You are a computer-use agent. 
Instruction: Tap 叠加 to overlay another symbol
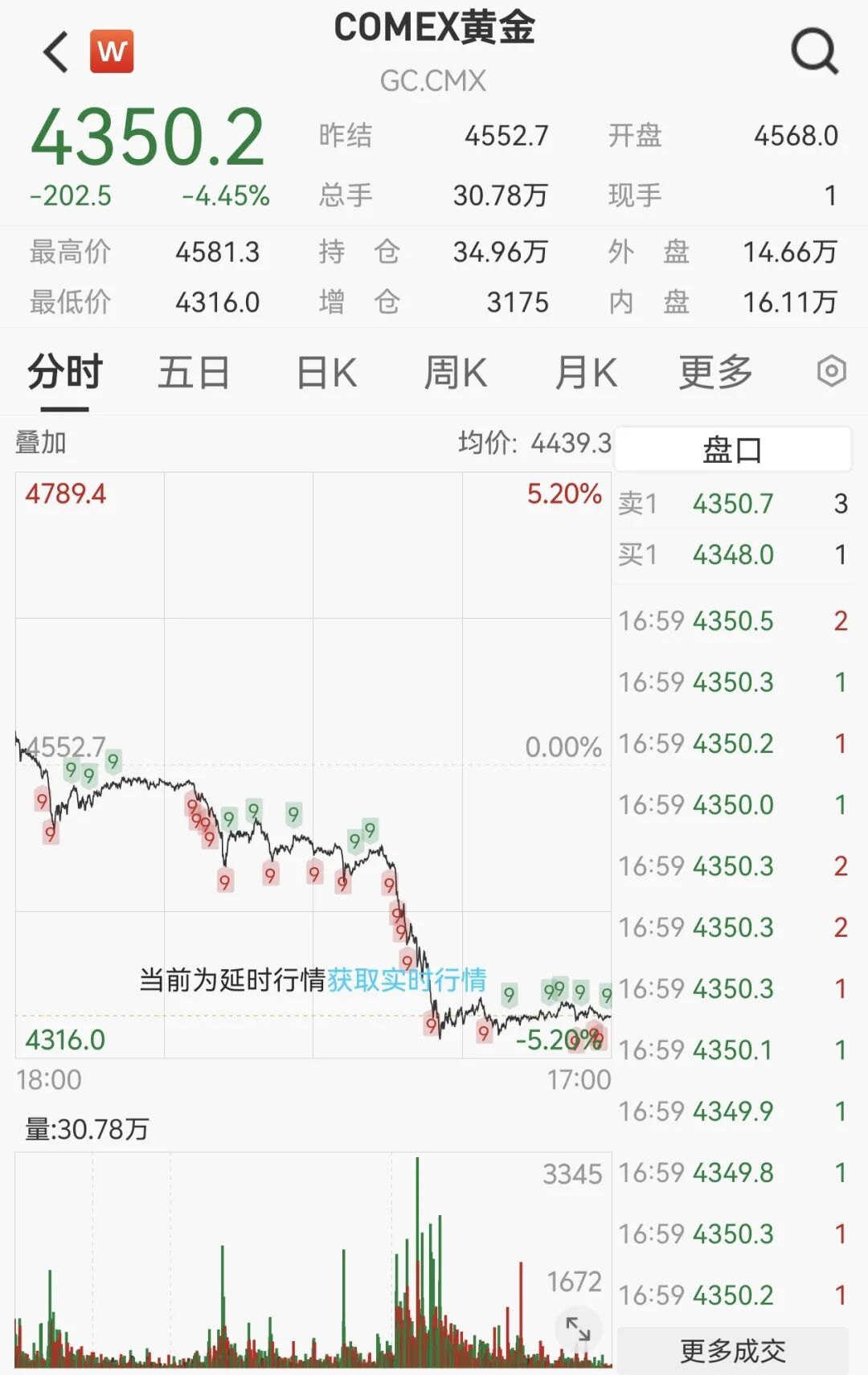[x=41, y=442]
